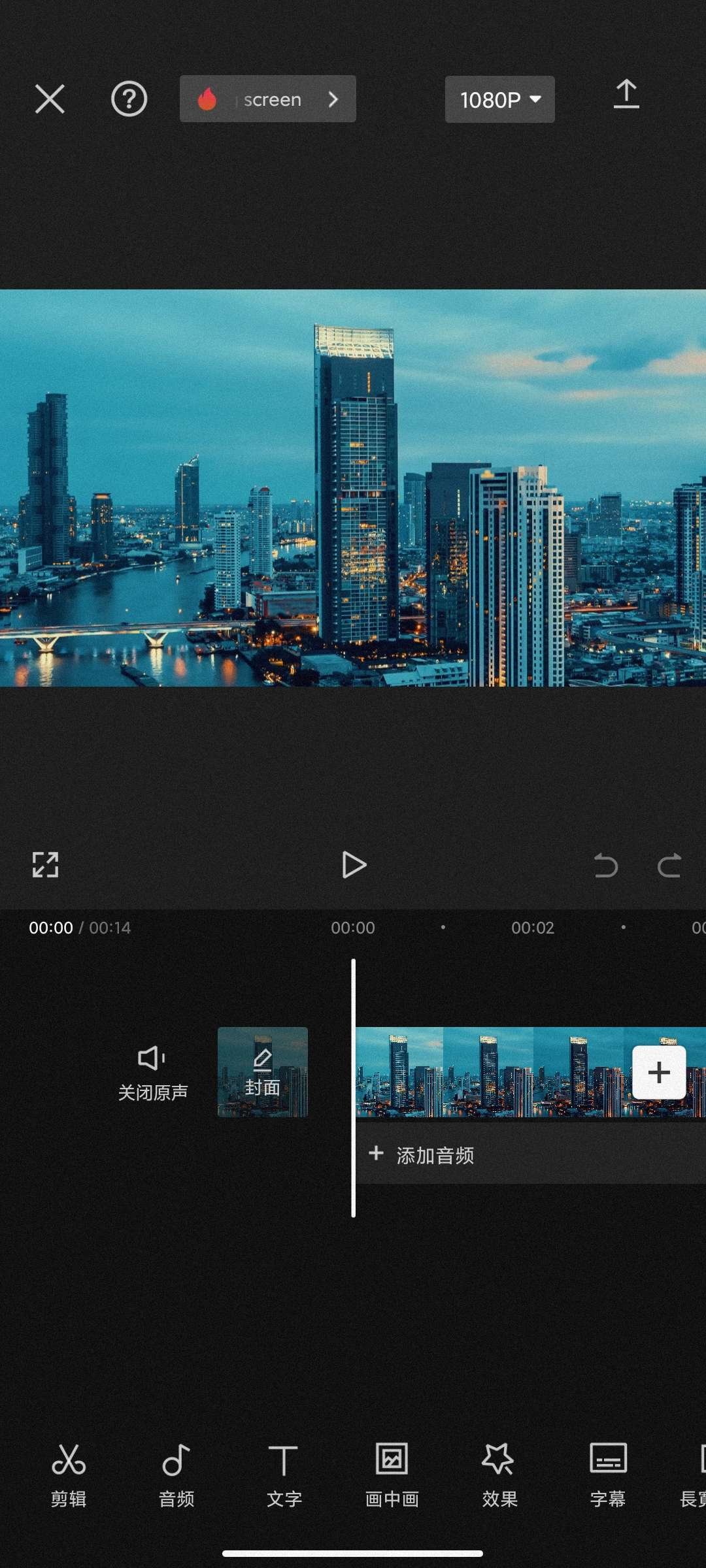Redo the last edit

tap(669, 866)
